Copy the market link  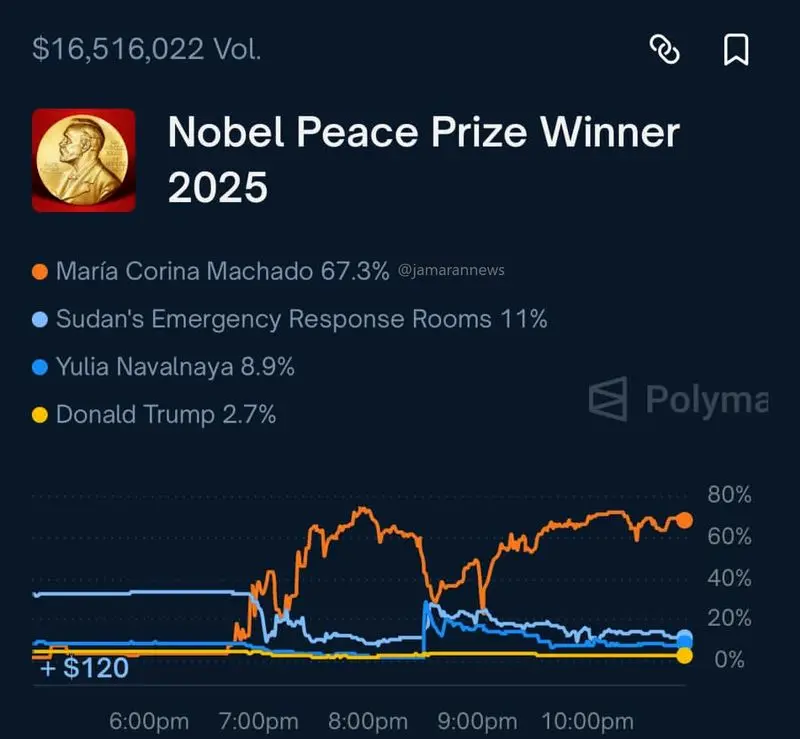(665, 50)
